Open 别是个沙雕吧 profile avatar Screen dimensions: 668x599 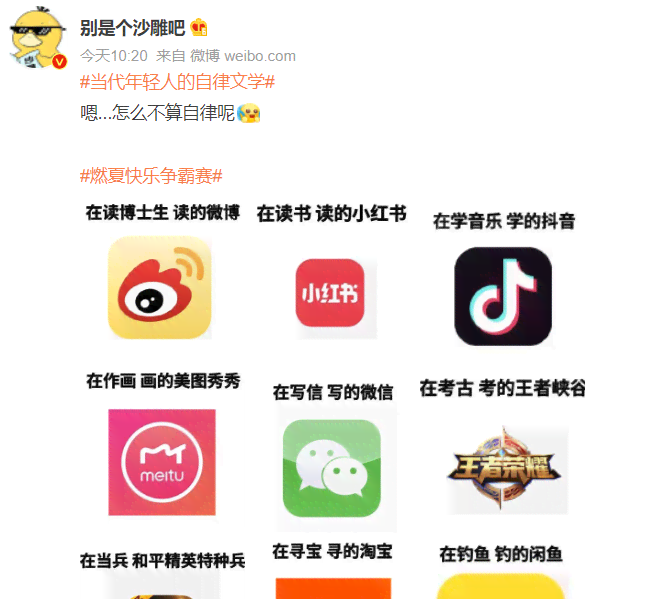coord(38,37)
